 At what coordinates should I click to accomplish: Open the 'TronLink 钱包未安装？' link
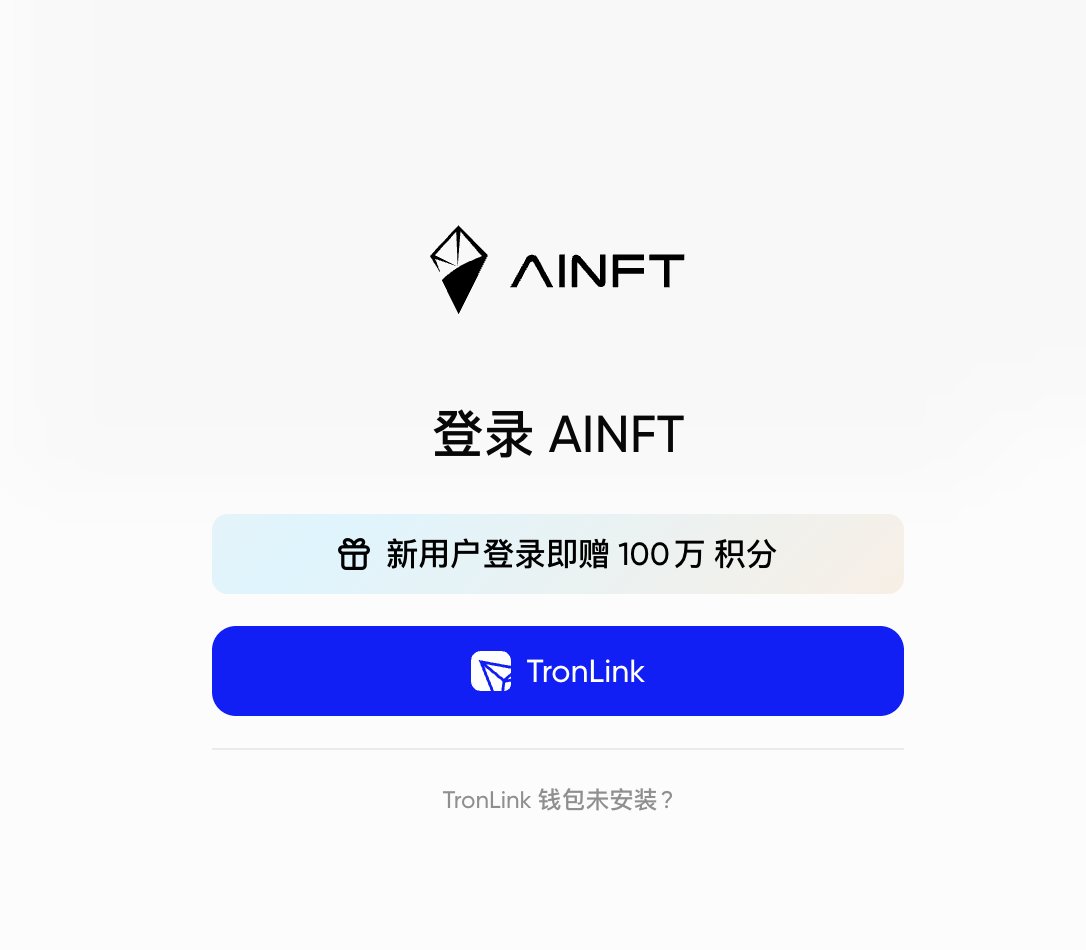click(558, 800)
